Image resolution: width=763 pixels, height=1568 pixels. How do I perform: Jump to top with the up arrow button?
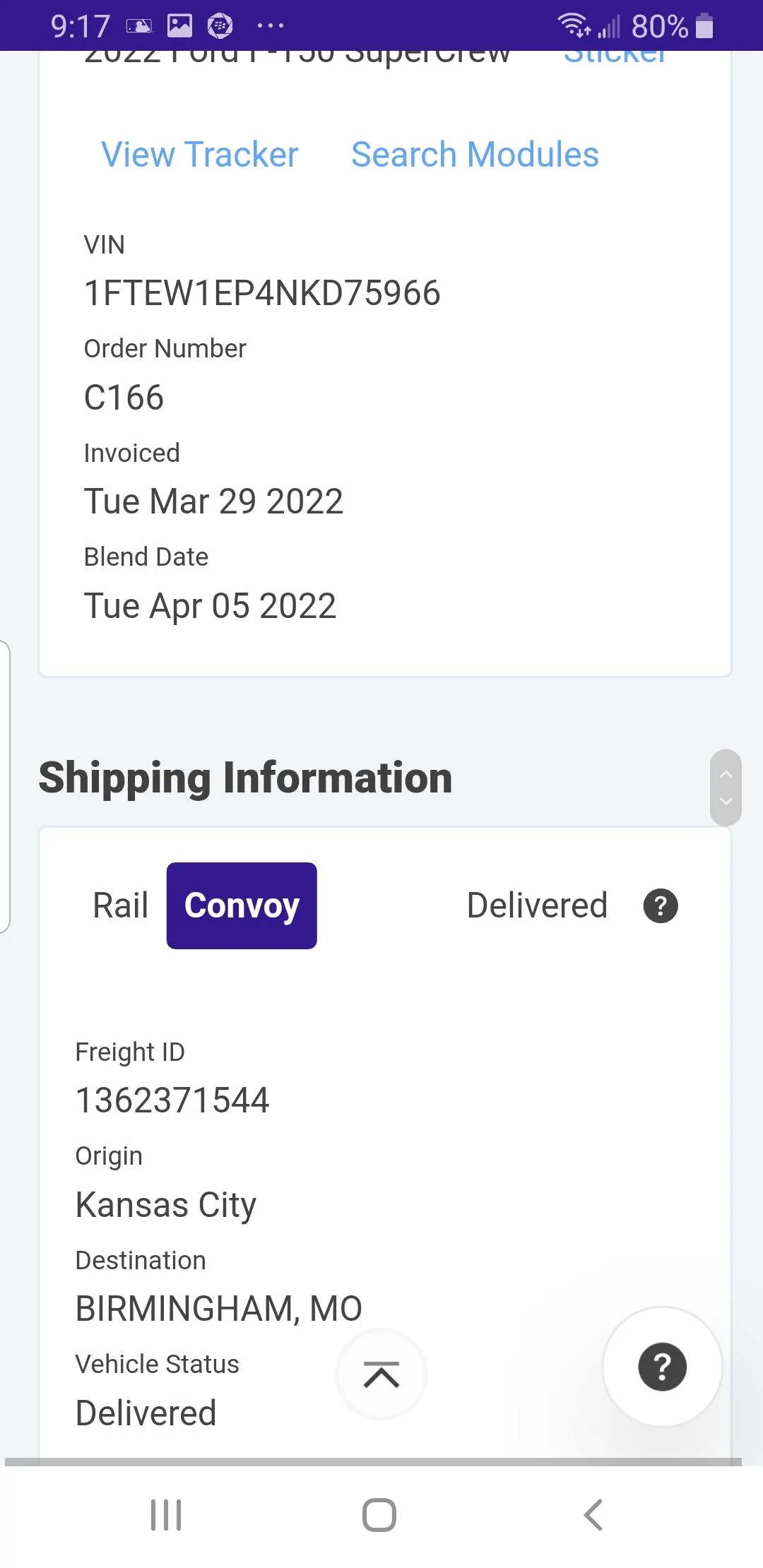[x=381, y=1374]
